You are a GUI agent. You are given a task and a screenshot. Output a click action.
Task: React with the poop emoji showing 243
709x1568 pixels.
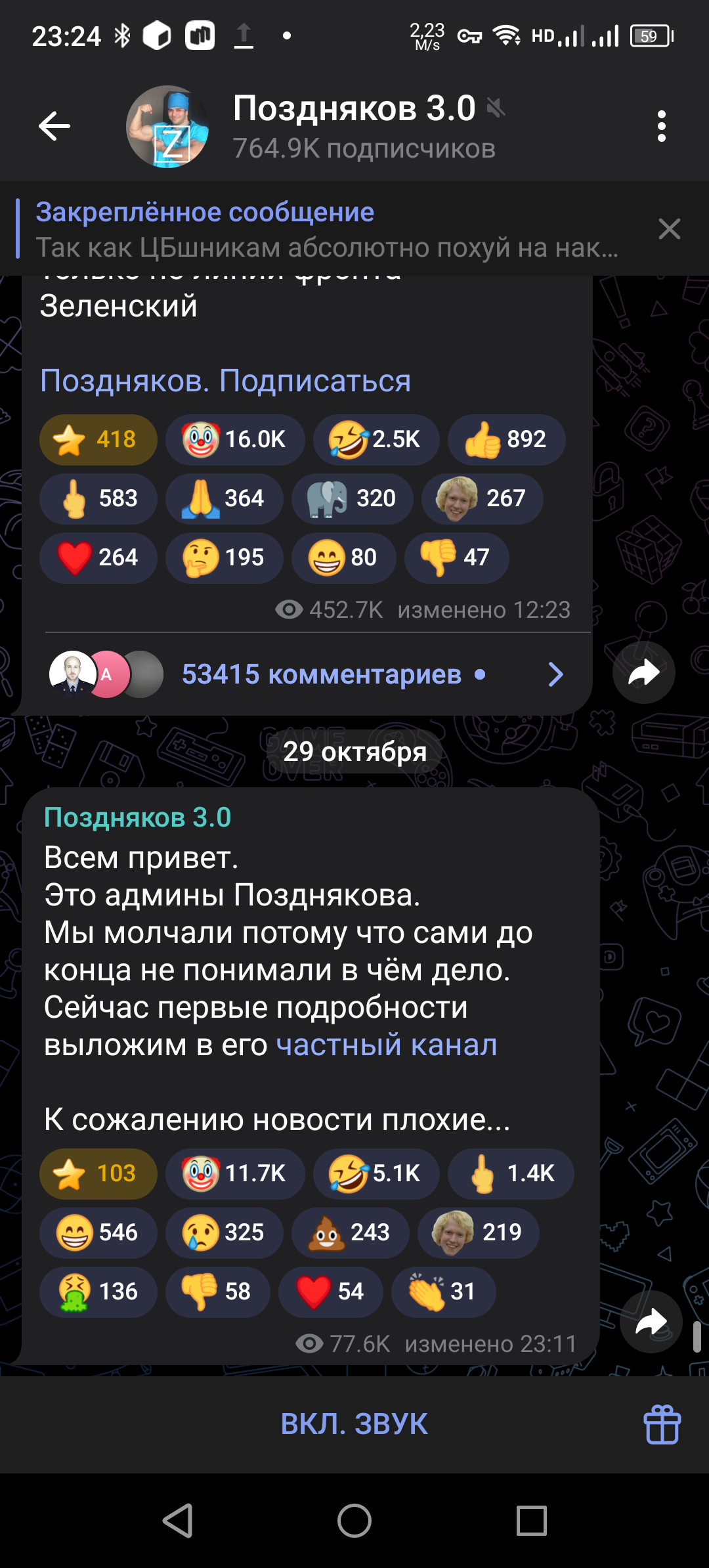coord(350,1232)
